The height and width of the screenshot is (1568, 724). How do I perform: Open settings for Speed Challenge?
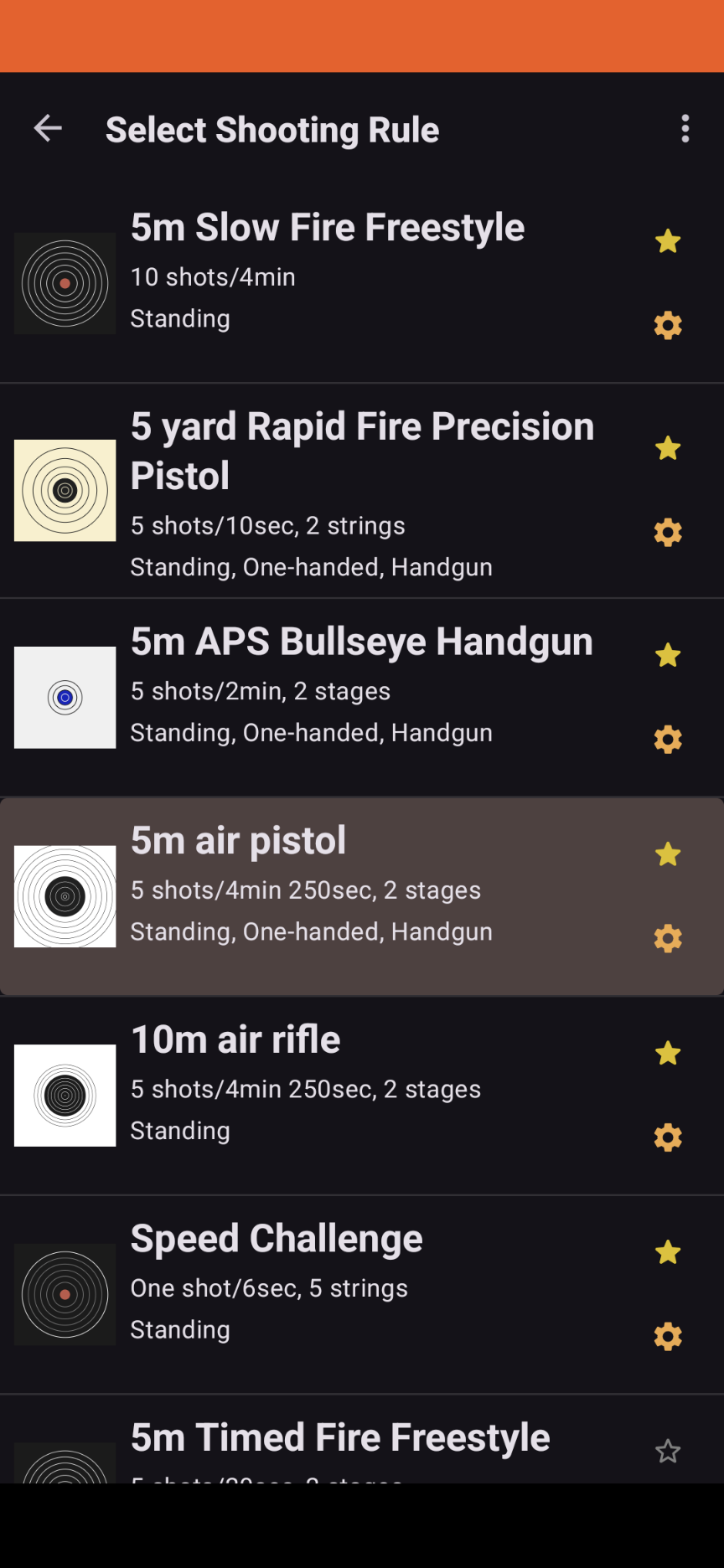[667, 1336]
